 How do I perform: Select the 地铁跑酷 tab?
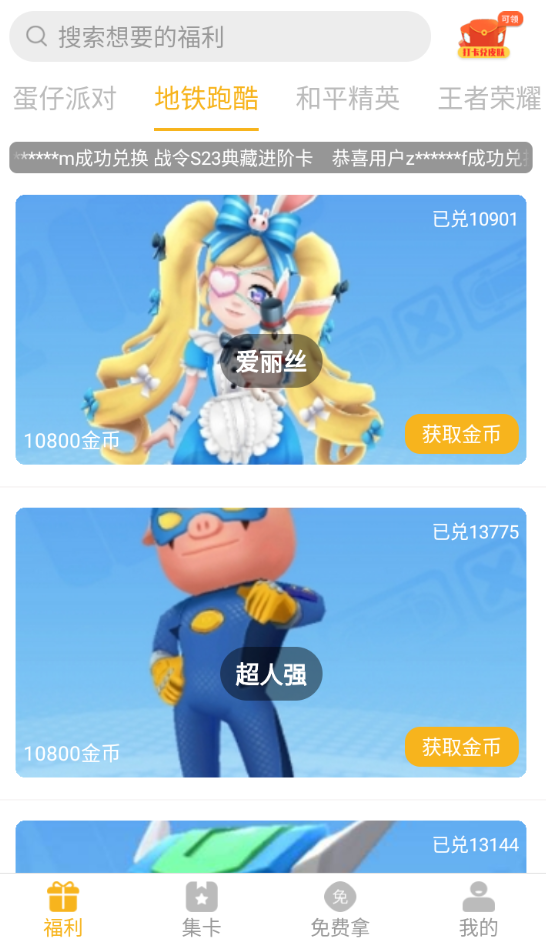[x=206, y=98]
